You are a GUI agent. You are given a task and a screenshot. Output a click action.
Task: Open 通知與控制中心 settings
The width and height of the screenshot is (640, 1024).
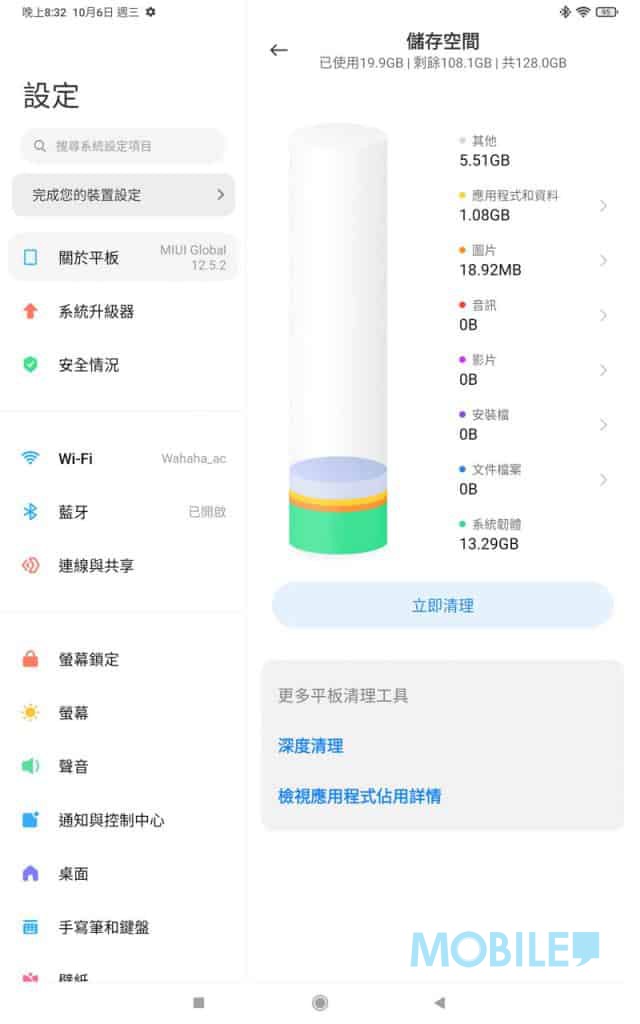(x=123, y=820)
